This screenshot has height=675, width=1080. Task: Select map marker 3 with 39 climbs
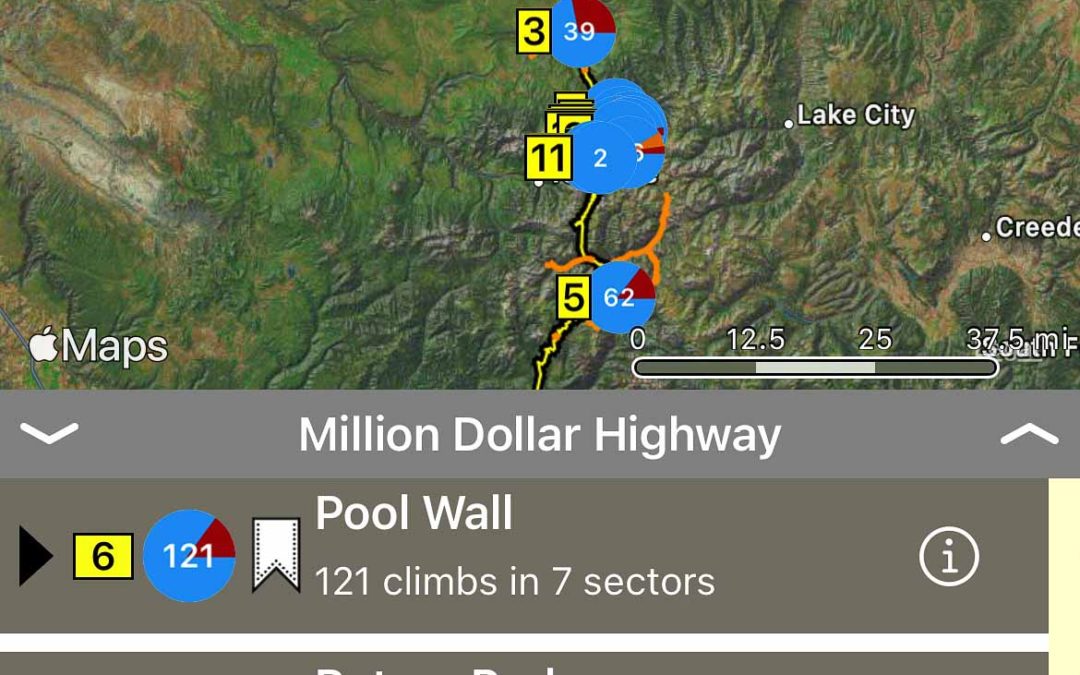(x=580, y=31)
